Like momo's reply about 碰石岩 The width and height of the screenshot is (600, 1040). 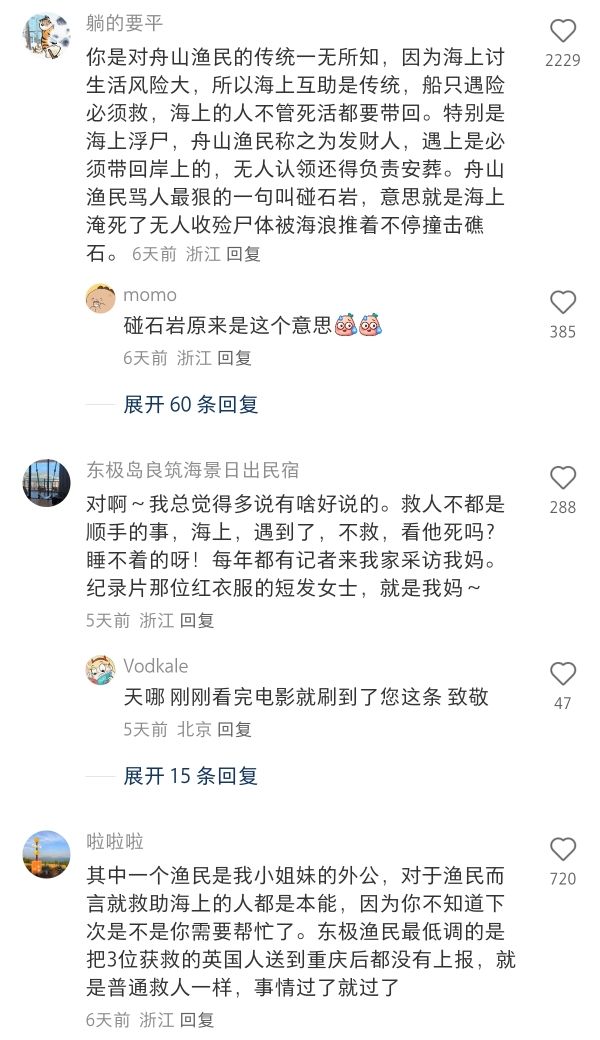[x=563, y=302]
